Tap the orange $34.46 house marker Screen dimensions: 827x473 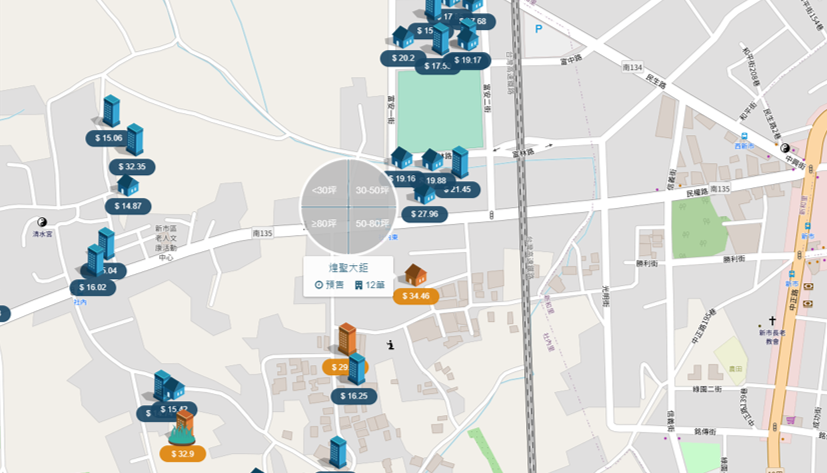tap(416, 296)
